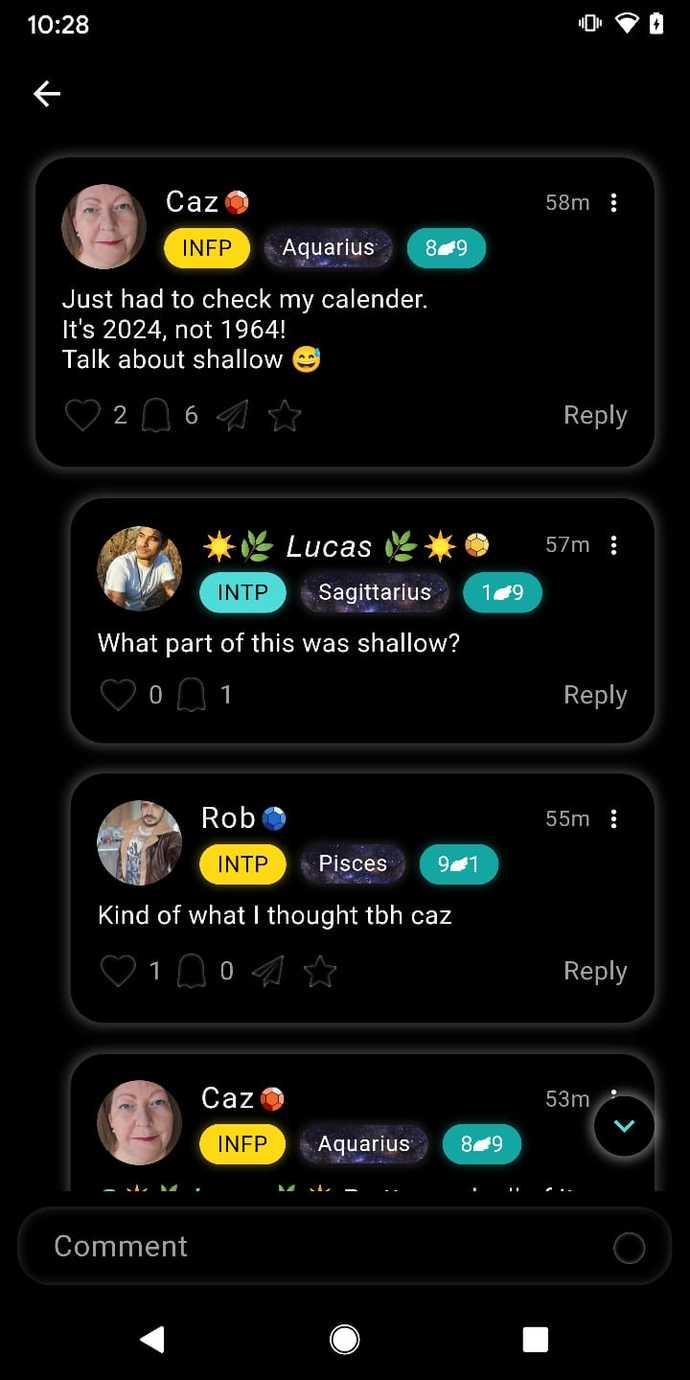Open overflow menu on Caz's 58m post
This screenshot has width=690, height=1380.
613,203
